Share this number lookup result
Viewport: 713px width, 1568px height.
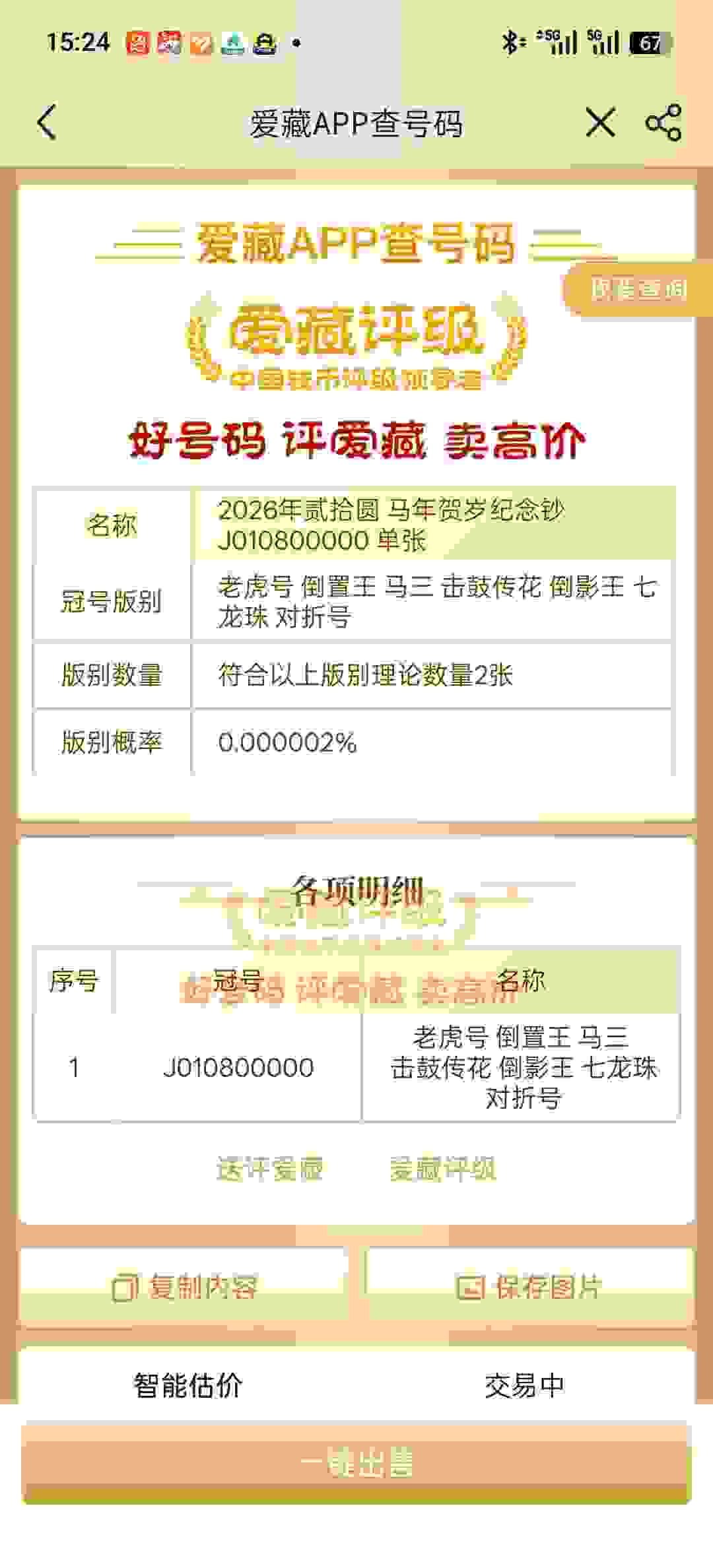pyautogui.click(x=663, y=123)
